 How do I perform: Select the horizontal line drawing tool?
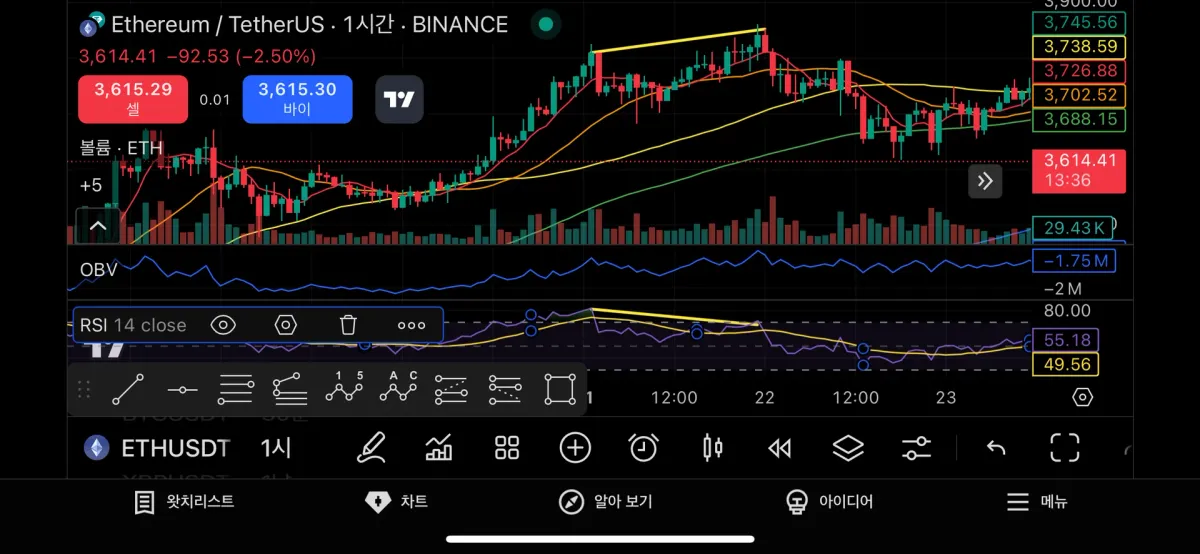pos(182,389)
